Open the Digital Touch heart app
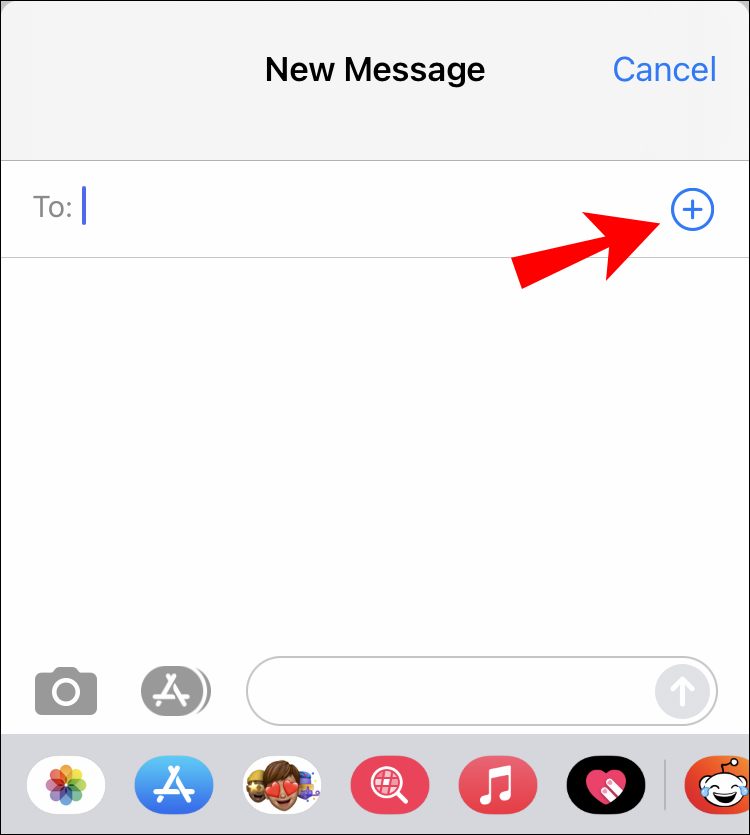Image resolution: width=750 pixels, height=835 pixels. (x=606, y=784)
